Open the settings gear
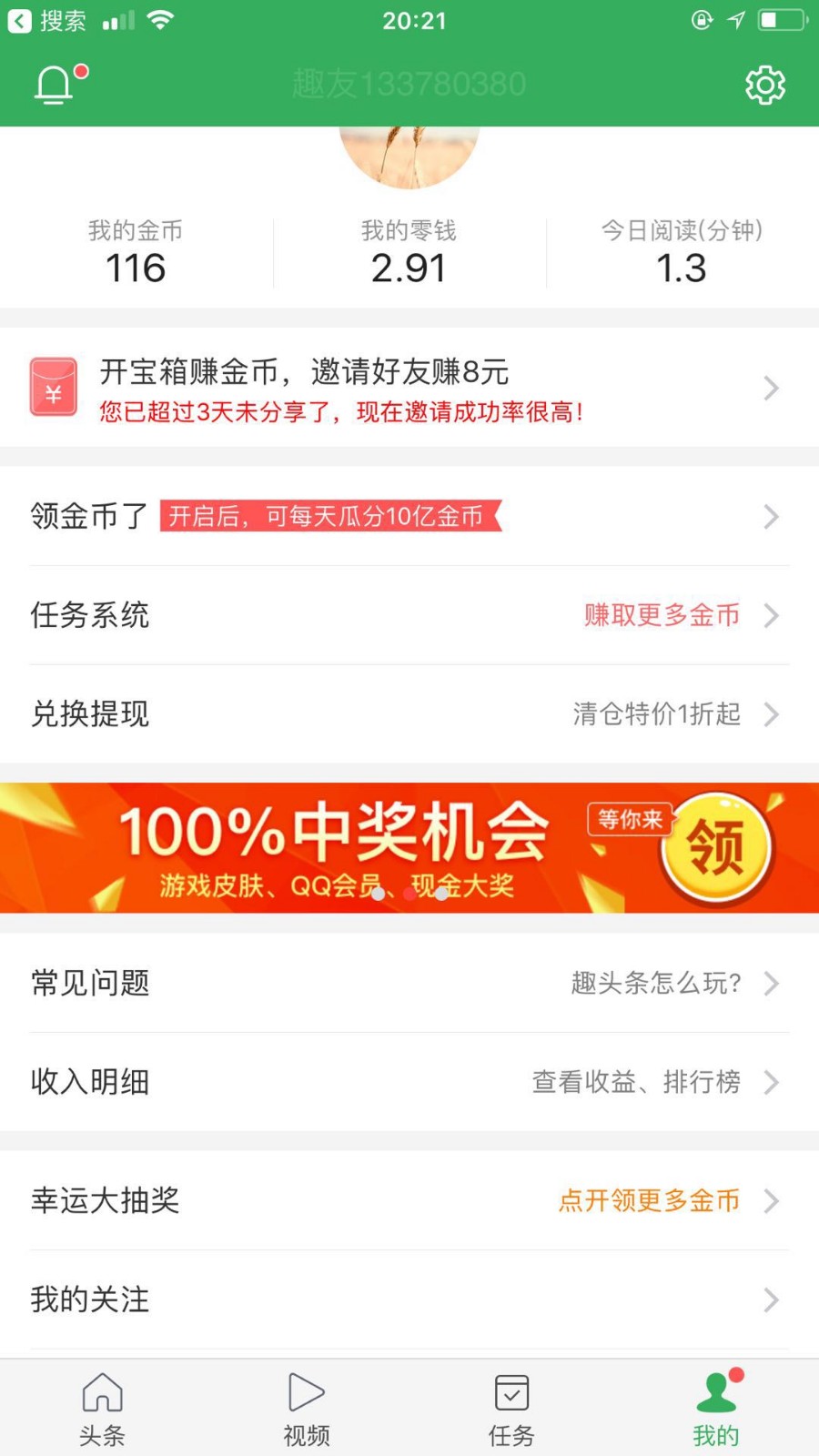The height and width of the screenshot is (1456, 819). click(x=765, y=83)
